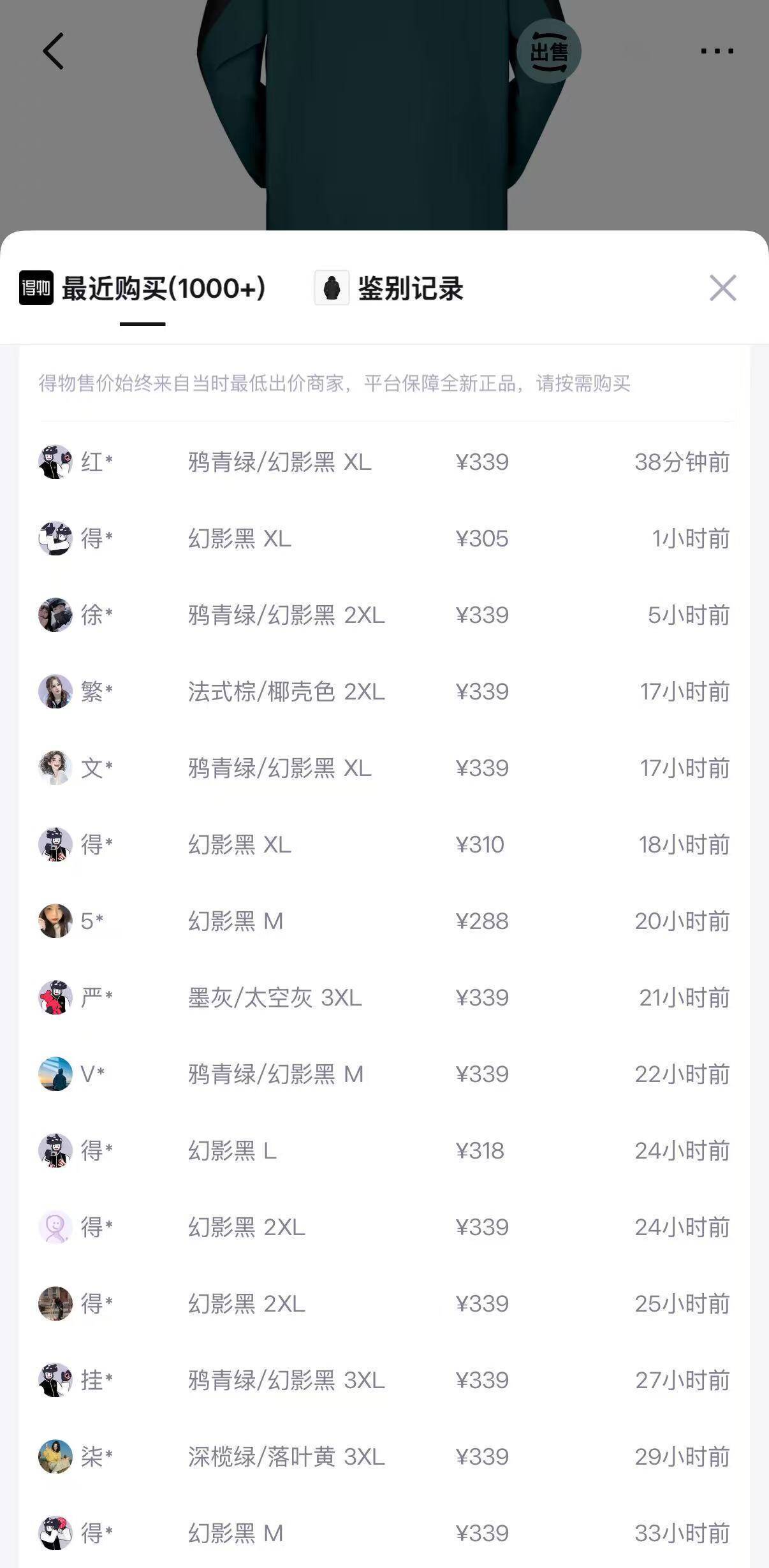The image size is (769, 1568).
Task: Switch to the 最近购买 tab
Action: pos(143,289)
